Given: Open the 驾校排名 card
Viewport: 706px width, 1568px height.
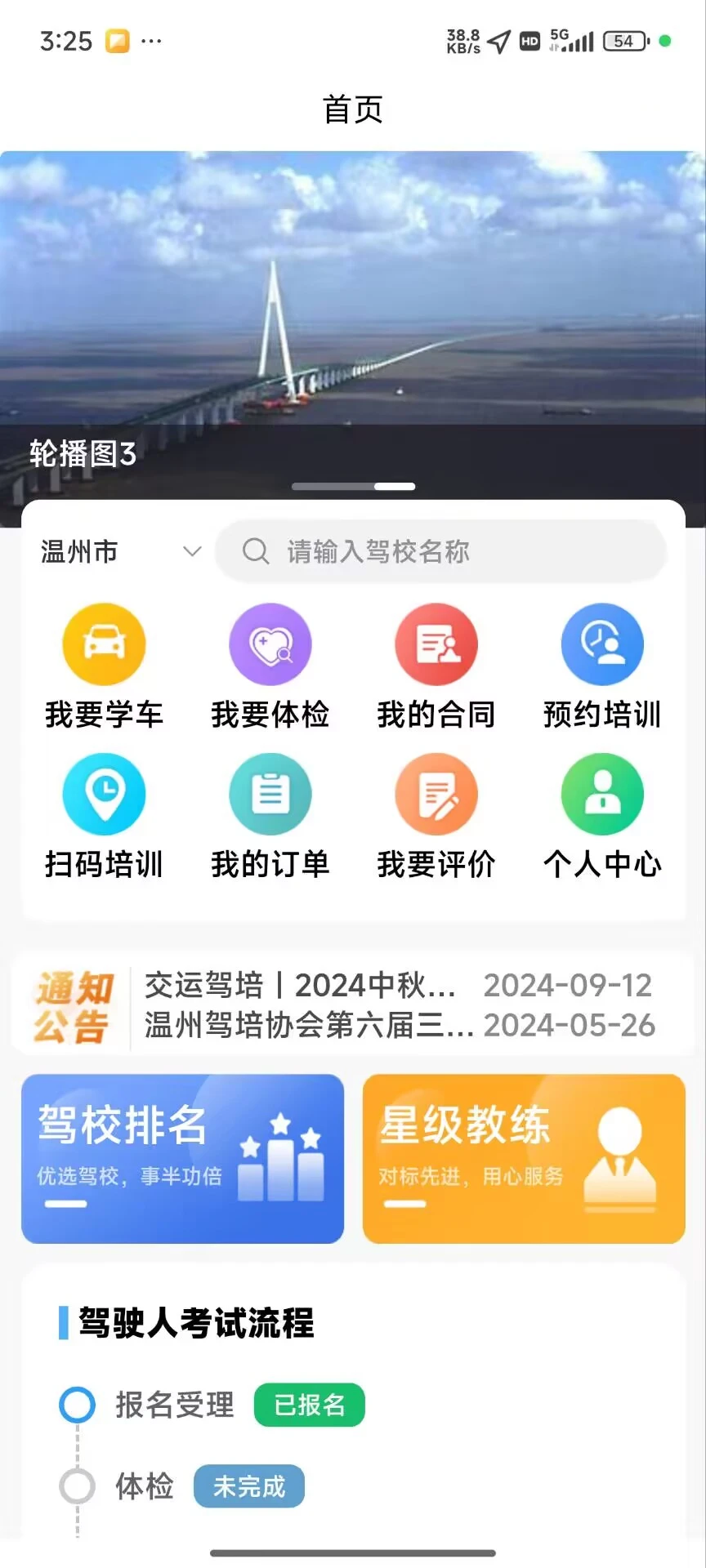Looking at the screenshot, I should 182,1158.
